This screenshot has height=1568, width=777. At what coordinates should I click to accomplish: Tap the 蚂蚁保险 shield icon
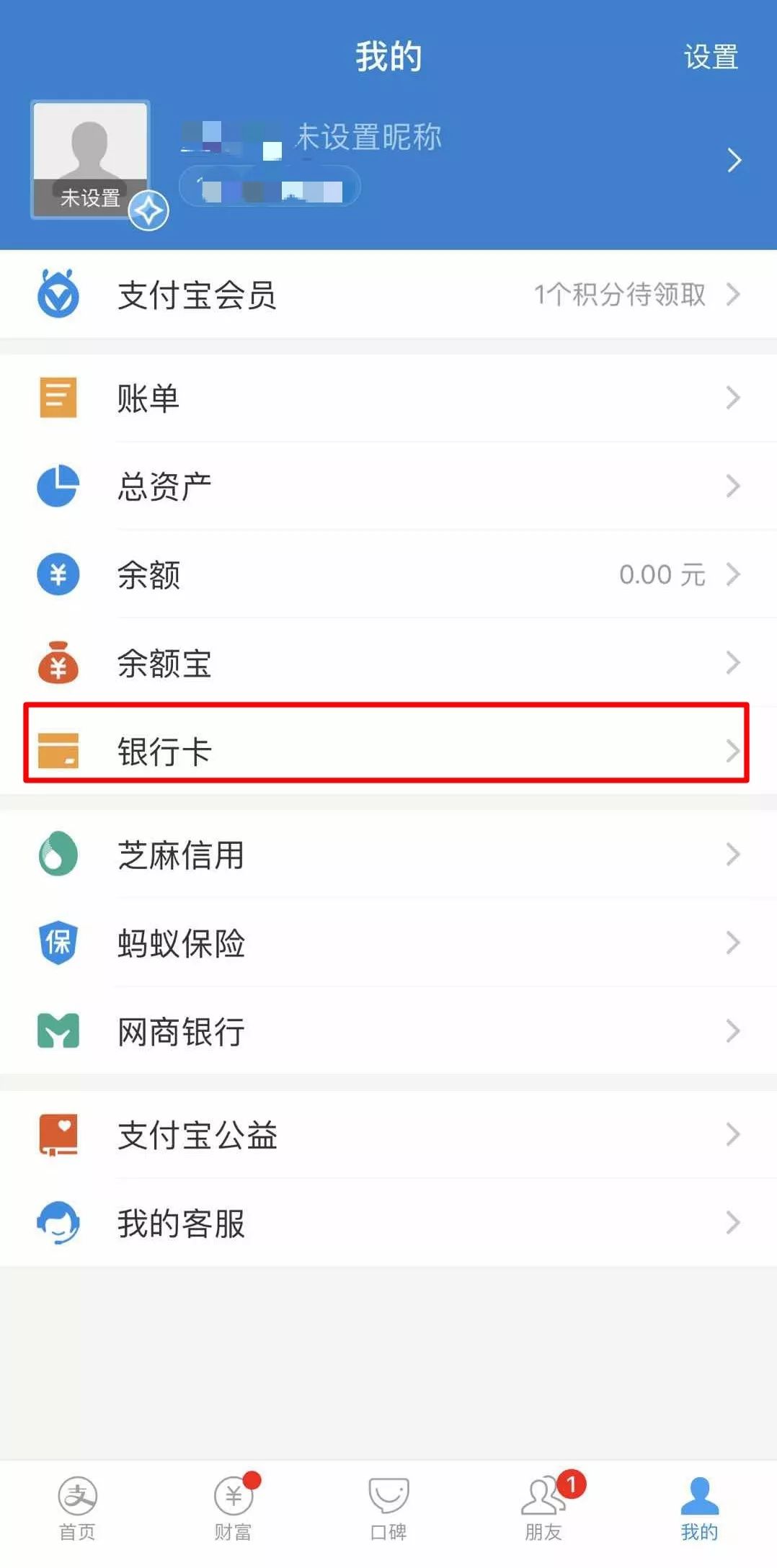(x=58, y=943)
